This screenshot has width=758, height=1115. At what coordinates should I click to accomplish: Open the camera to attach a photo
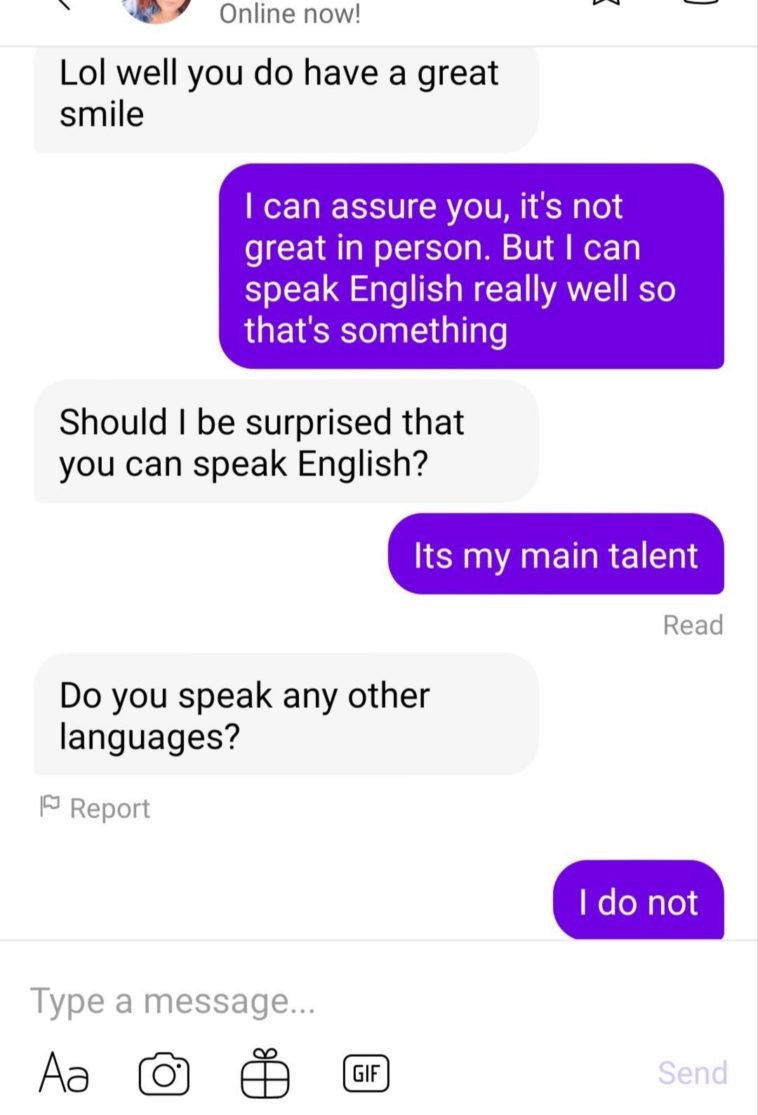(x=164, y=1074)
